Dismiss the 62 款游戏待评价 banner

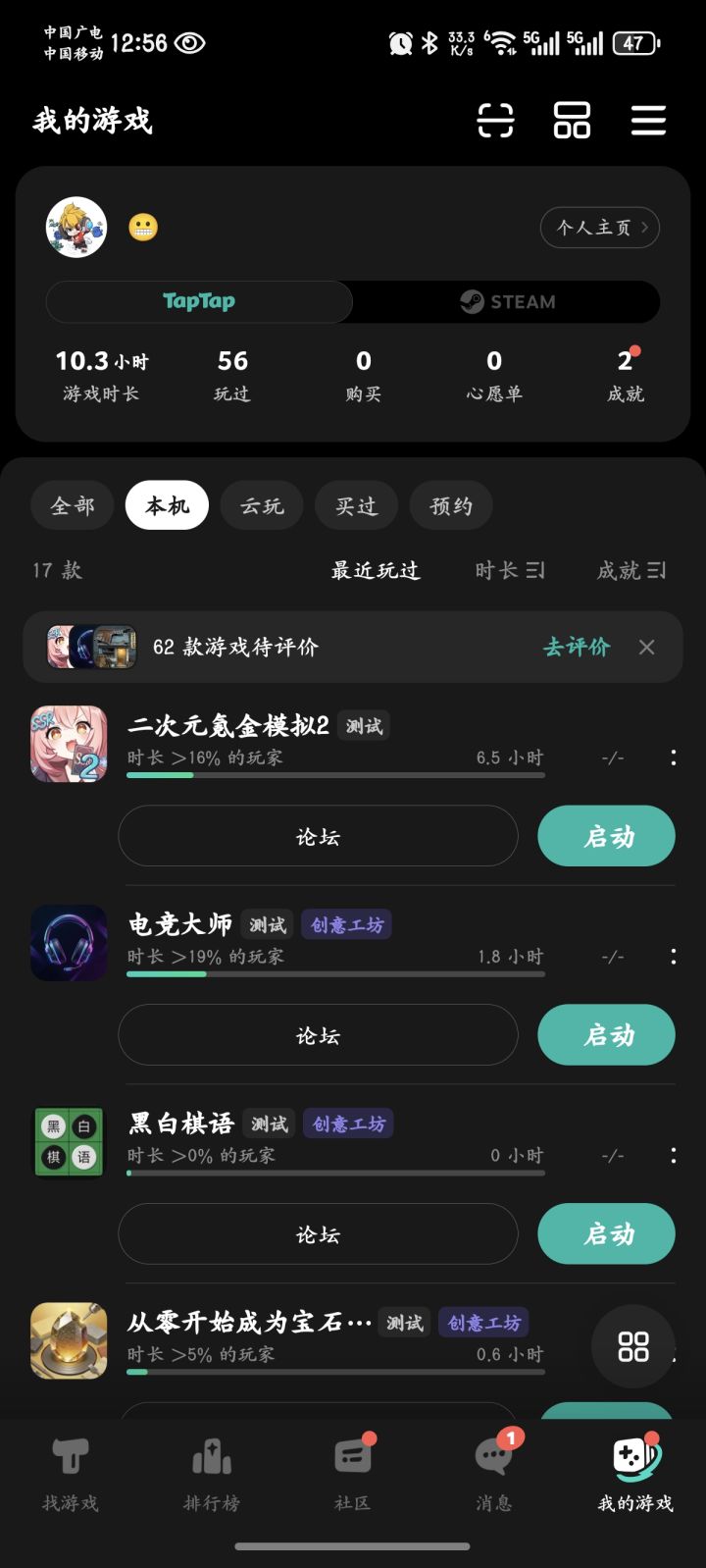coord(646,647)
